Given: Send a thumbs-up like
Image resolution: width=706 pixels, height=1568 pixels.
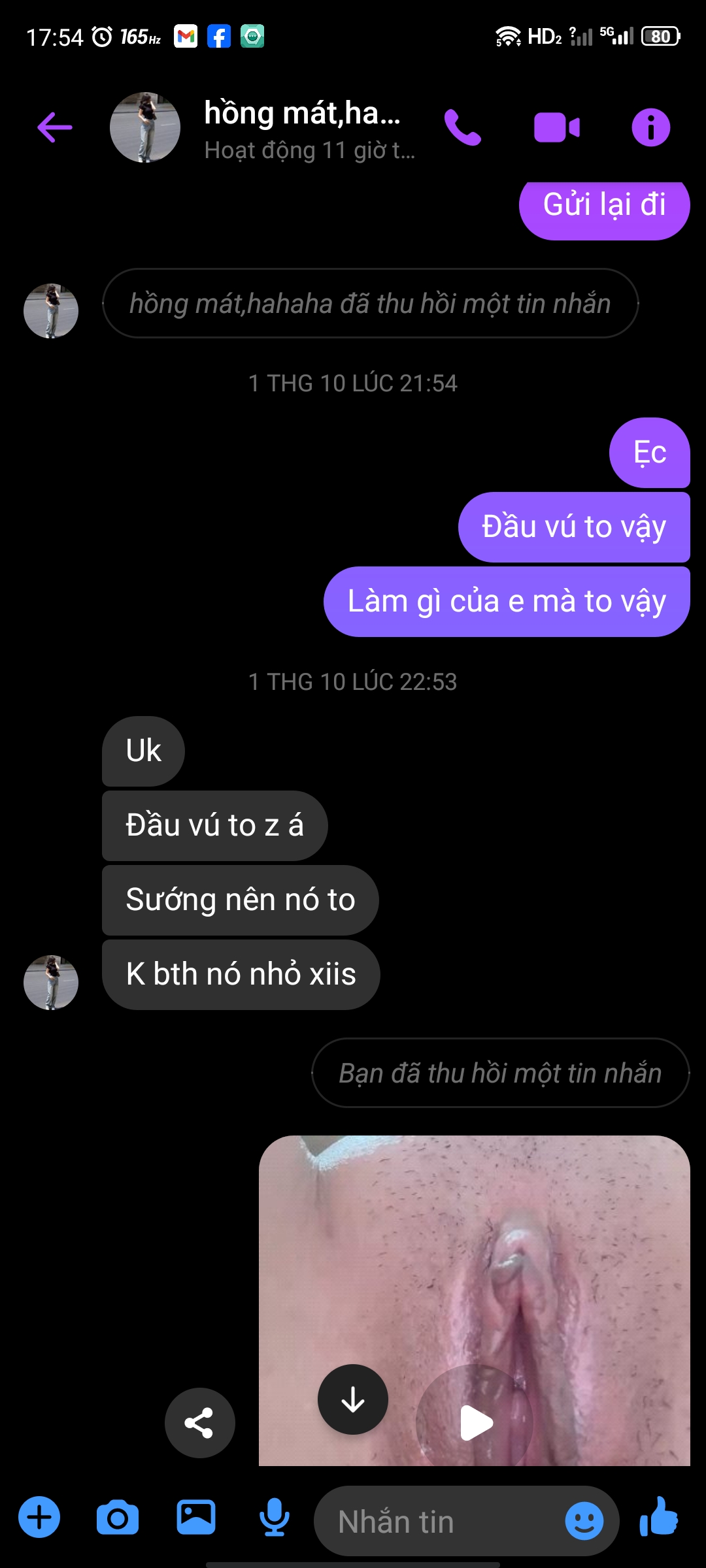Looking at the screenshot, I should (x=659, y=1517).
